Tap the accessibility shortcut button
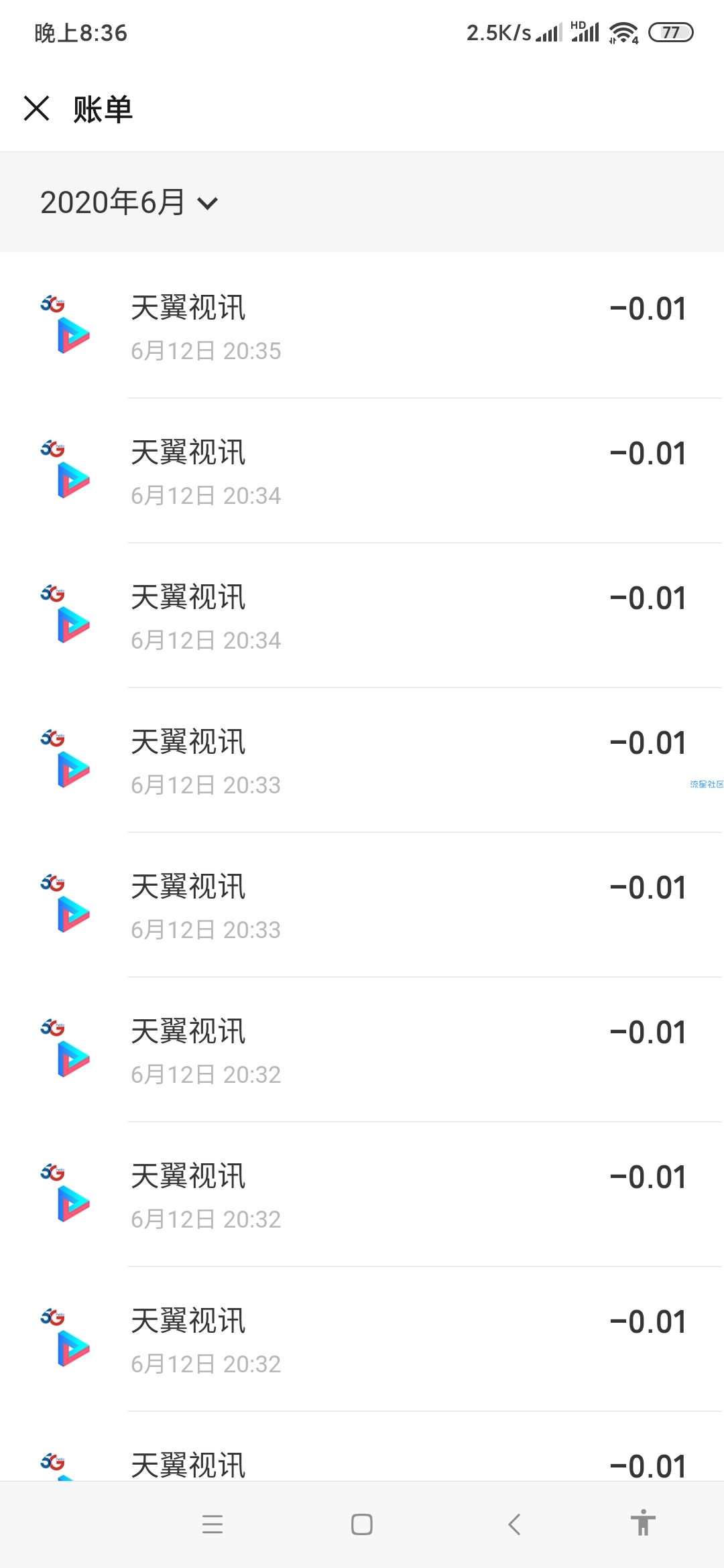The height and width of the screenshot is (1568, 724). click(643, 1522)
